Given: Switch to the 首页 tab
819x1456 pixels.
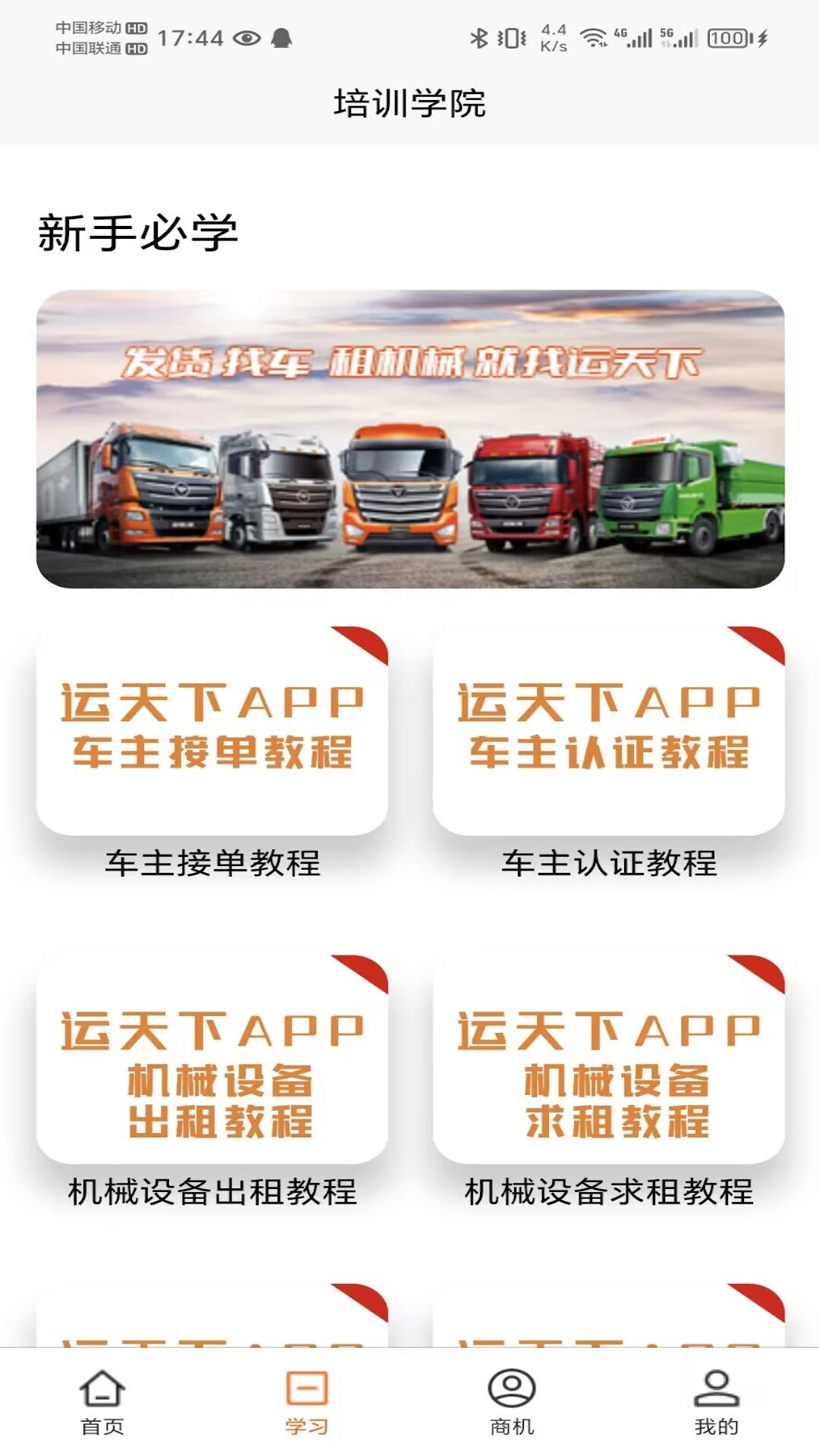Looking at the screenshot, I should coord(102,1402).
